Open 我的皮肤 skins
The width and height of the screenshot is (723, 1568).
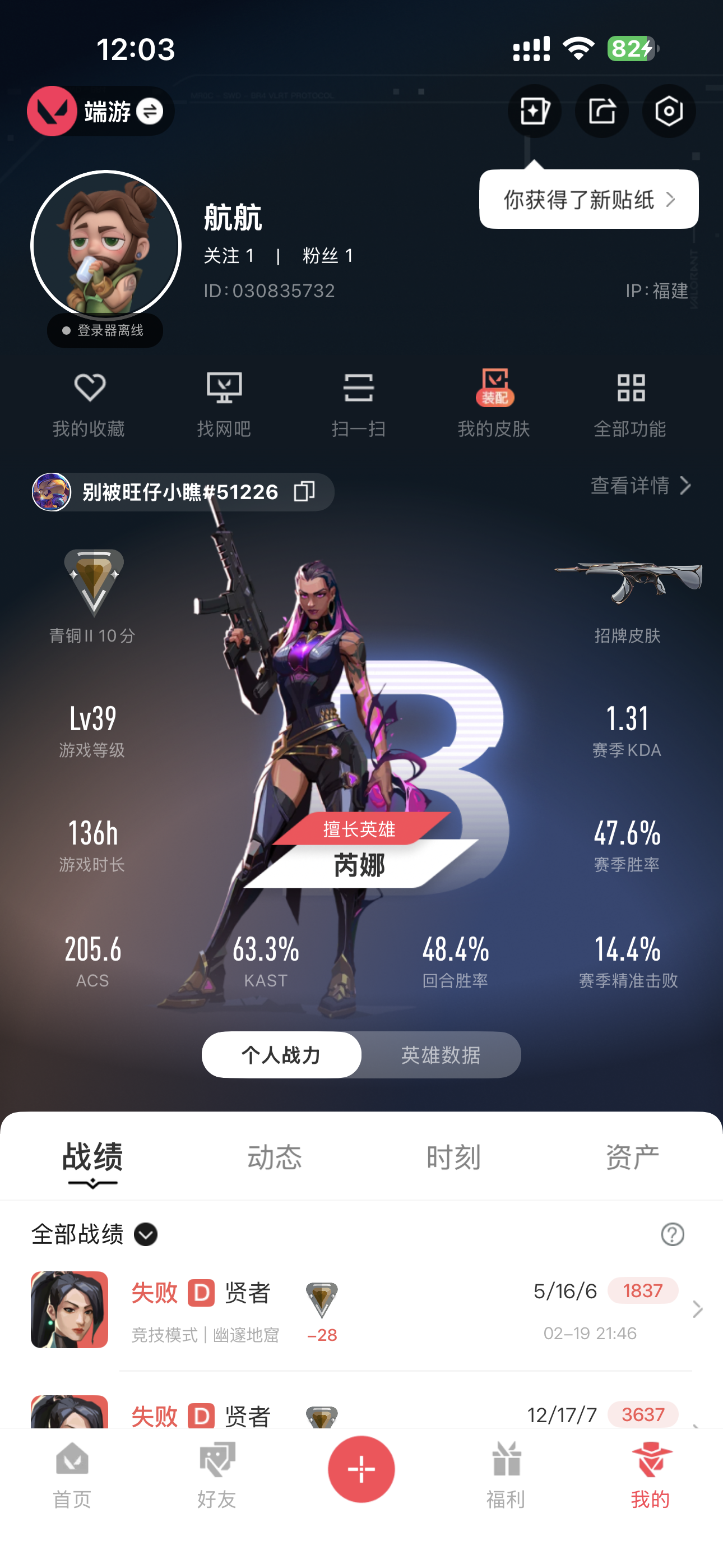[494, 403]
